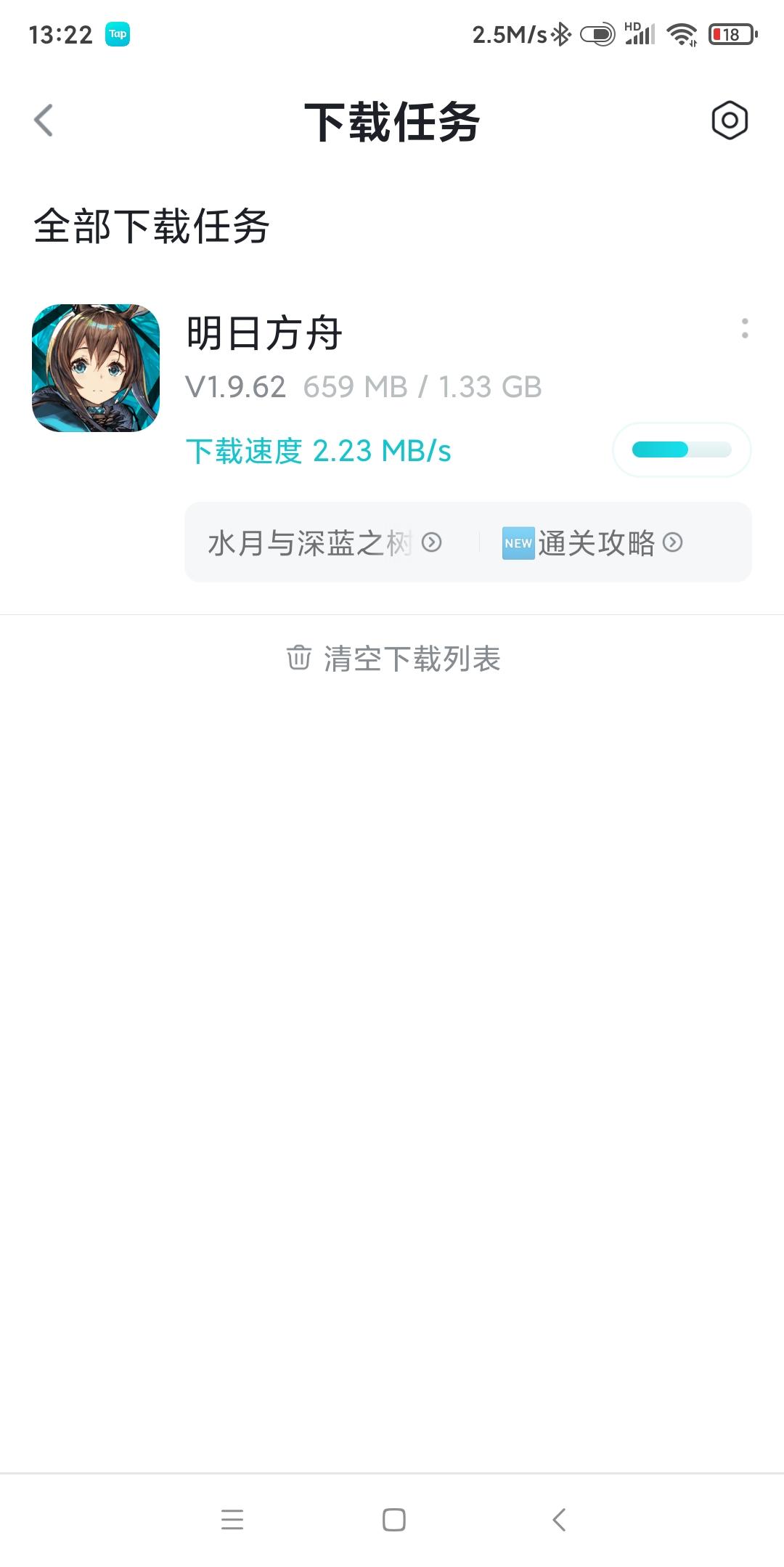The height and width of the screenshot is (1567, 784).
Task: Open more options for 明日方舟 download
Action: coord(744,328)
